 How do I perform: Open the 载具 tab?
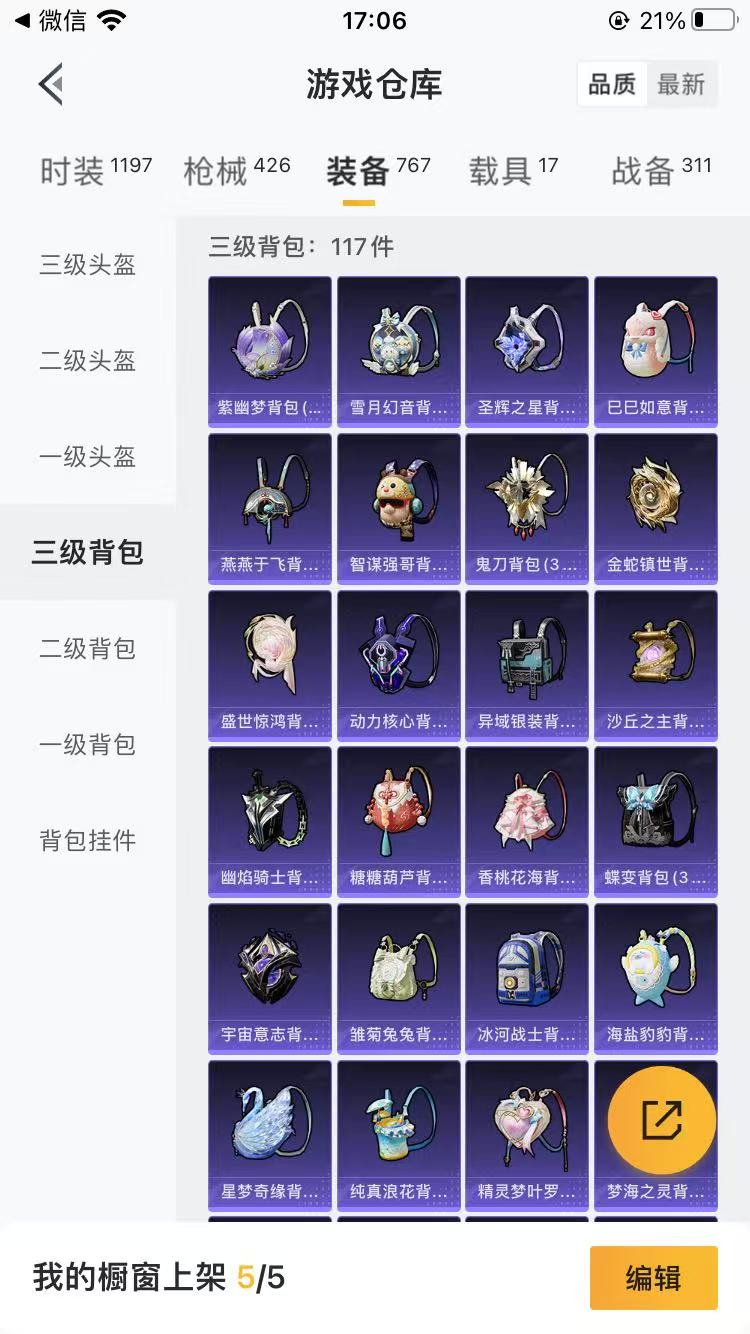point(513,170)
